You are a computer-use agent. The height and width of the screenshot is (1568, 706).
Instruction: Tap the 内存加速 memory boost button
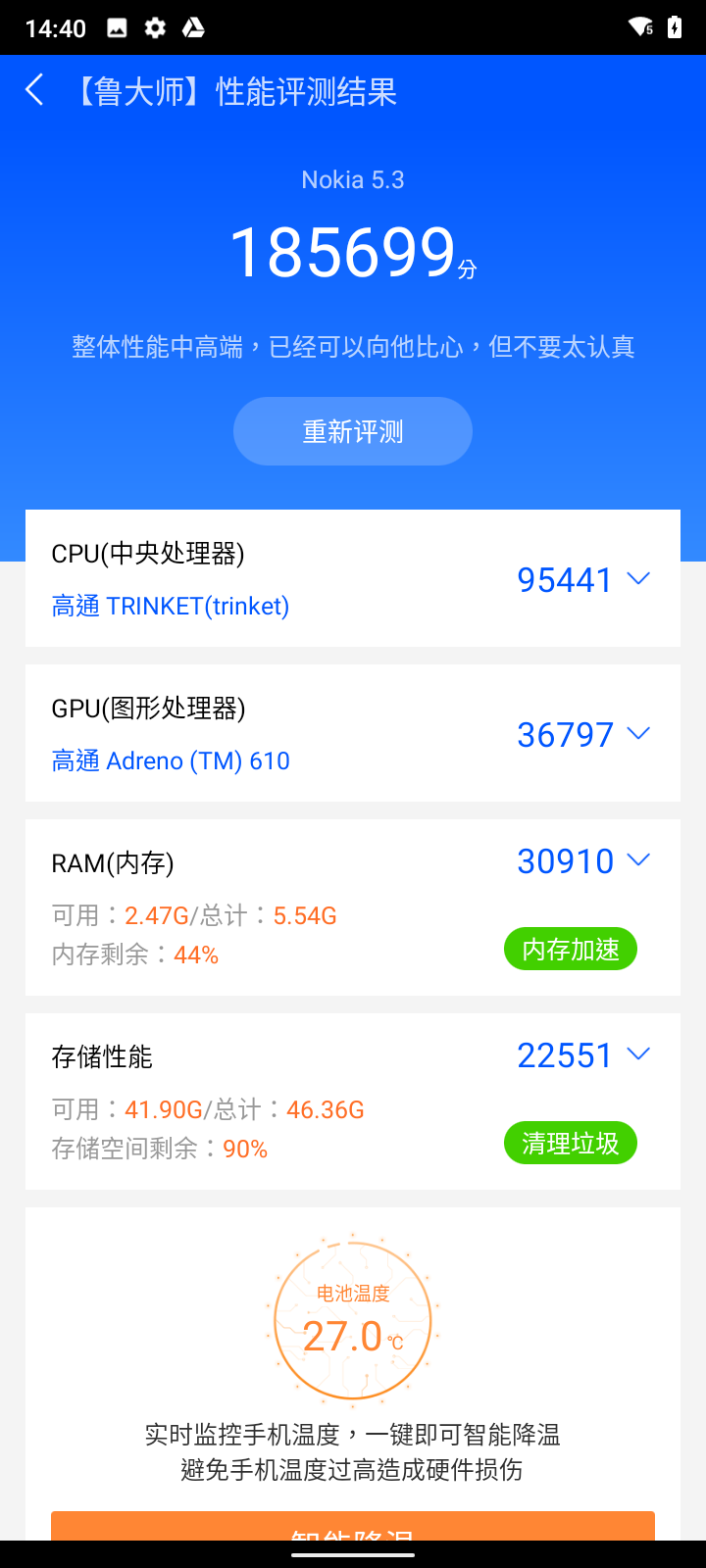click(570, 950)
